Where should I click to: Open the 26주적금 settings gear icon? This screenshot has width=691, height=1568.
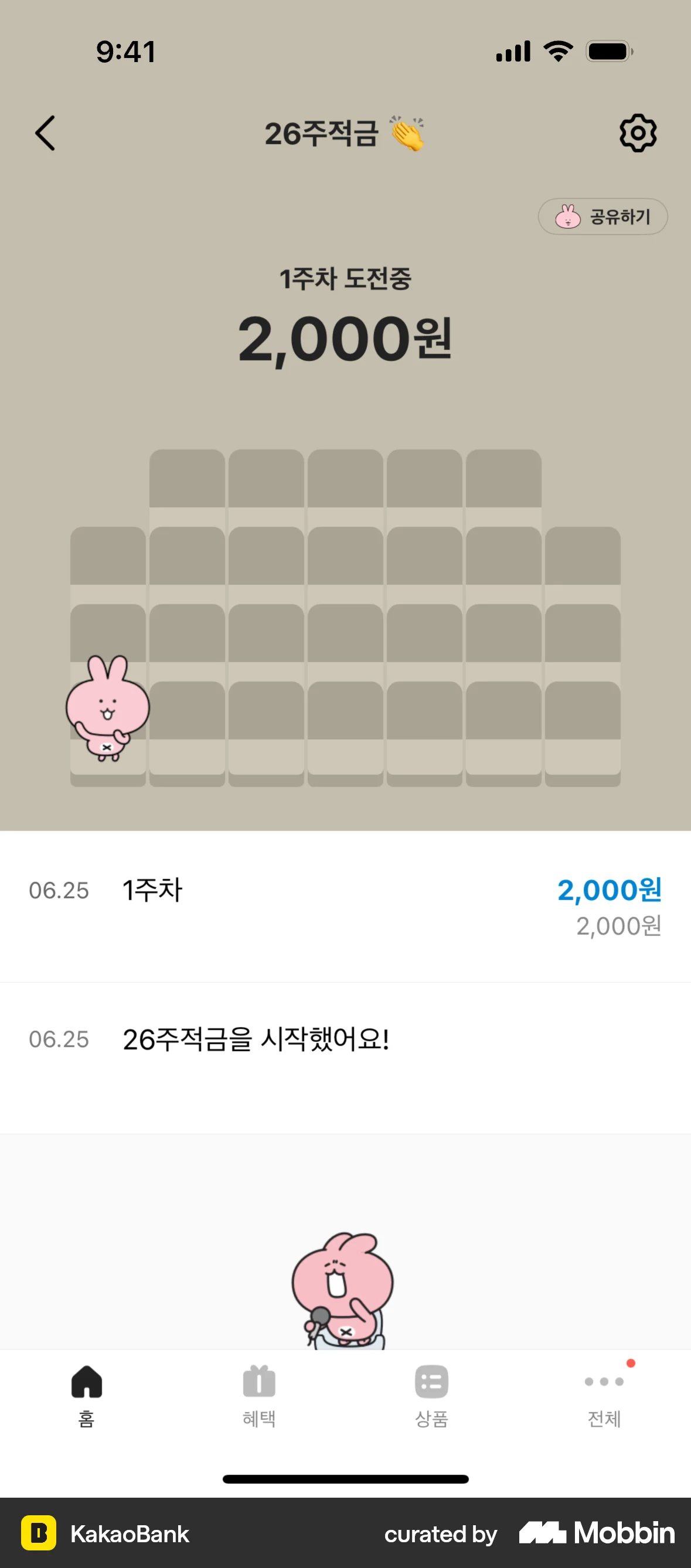coord(638,134)
